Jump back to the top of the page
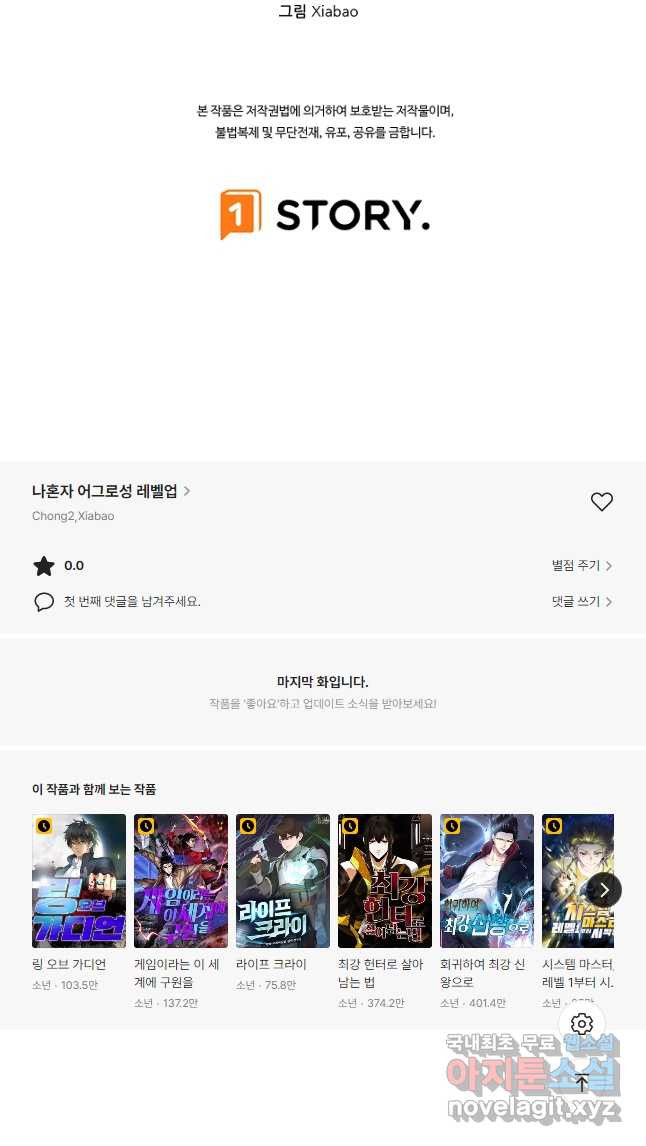646x1146 pixels. click(582, 1082)
